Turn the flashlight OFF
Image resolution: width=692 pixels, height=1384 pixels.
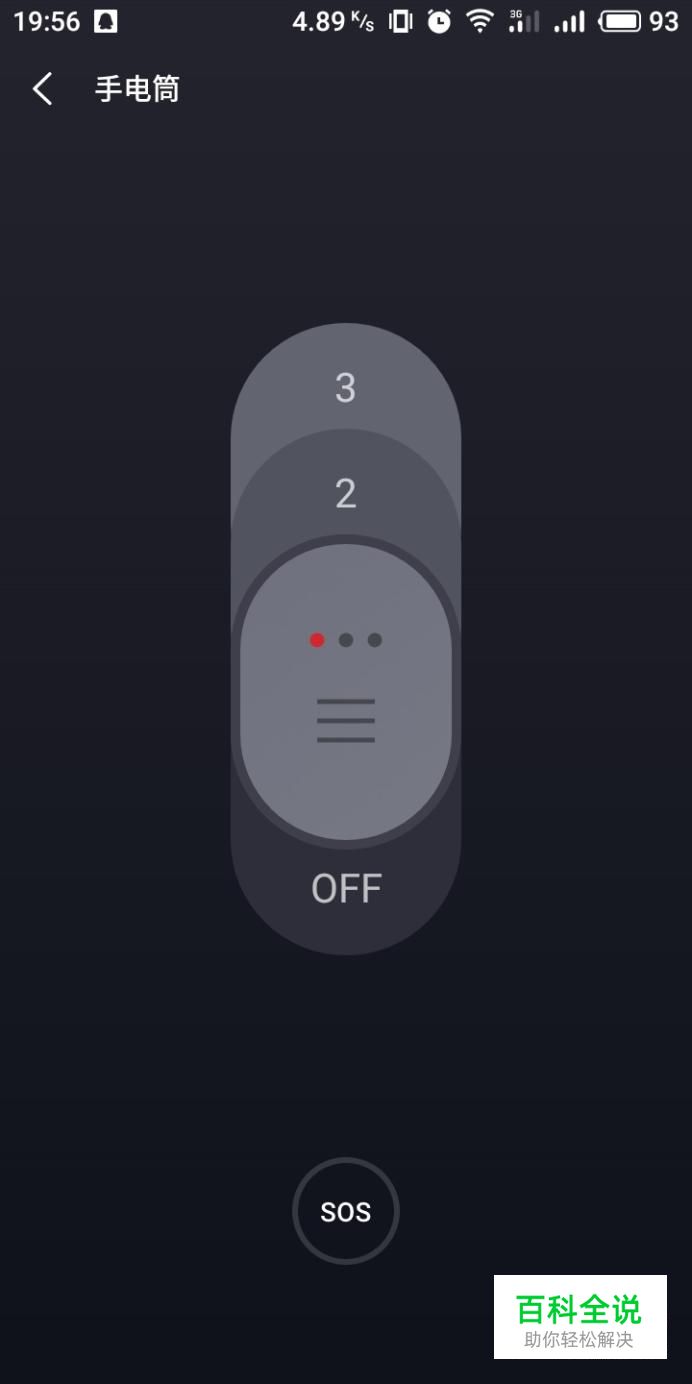click(x=346, y=889)
